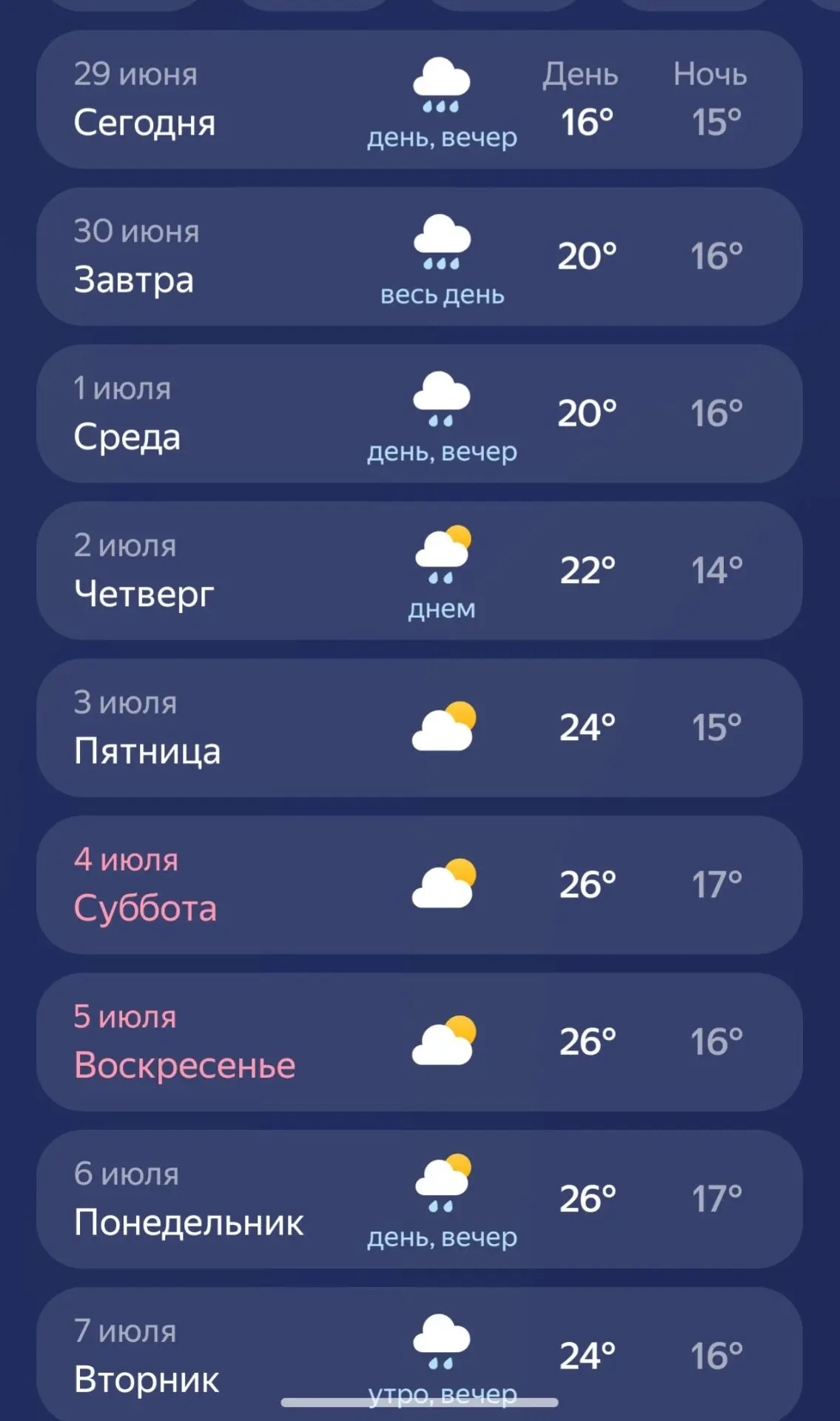This screenshot has width=840, height=1421.
Task: Open tomorrow's forecast card for 30 июня
Action: tap(420, 256)
